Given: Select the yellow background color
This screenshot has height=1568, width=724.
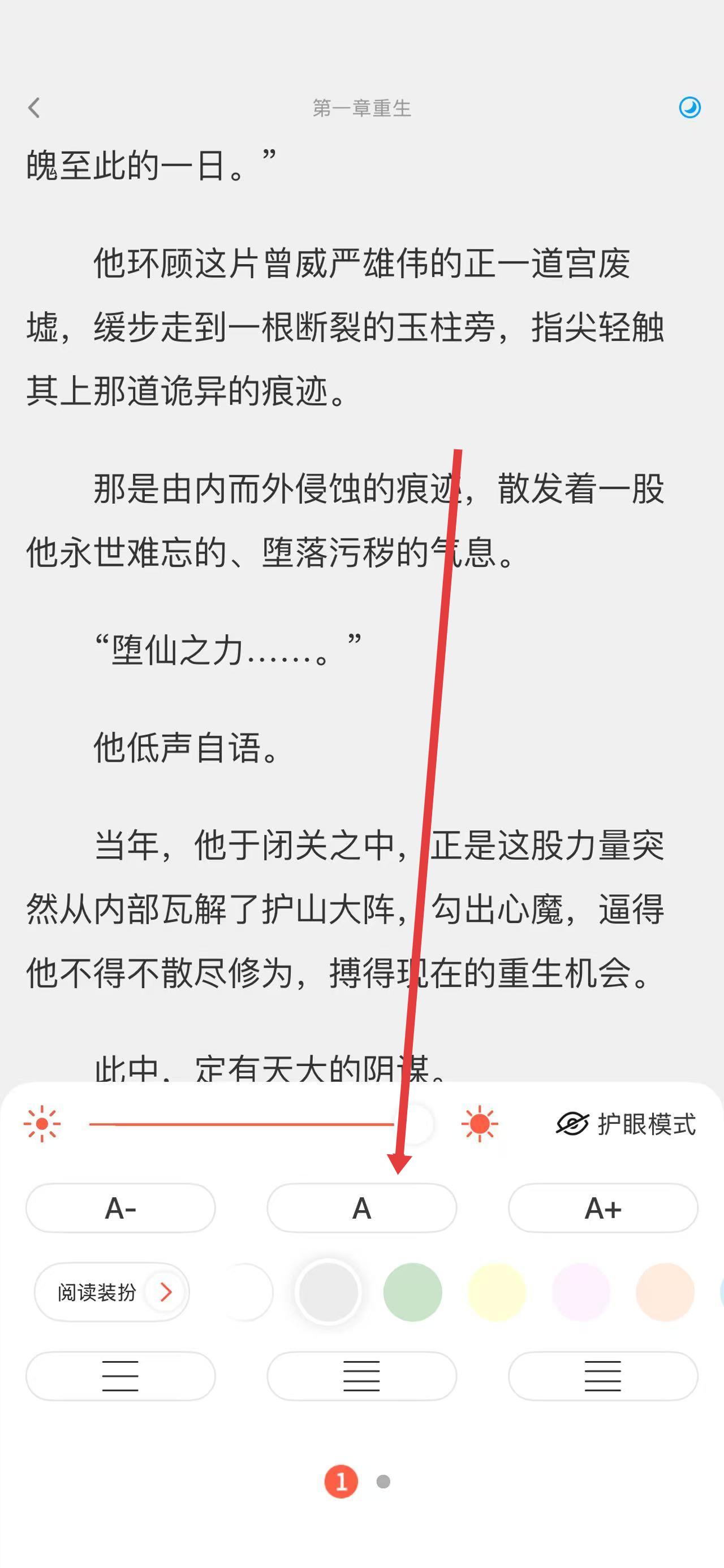Looking at the screenshot, I should pos(496,1292).
